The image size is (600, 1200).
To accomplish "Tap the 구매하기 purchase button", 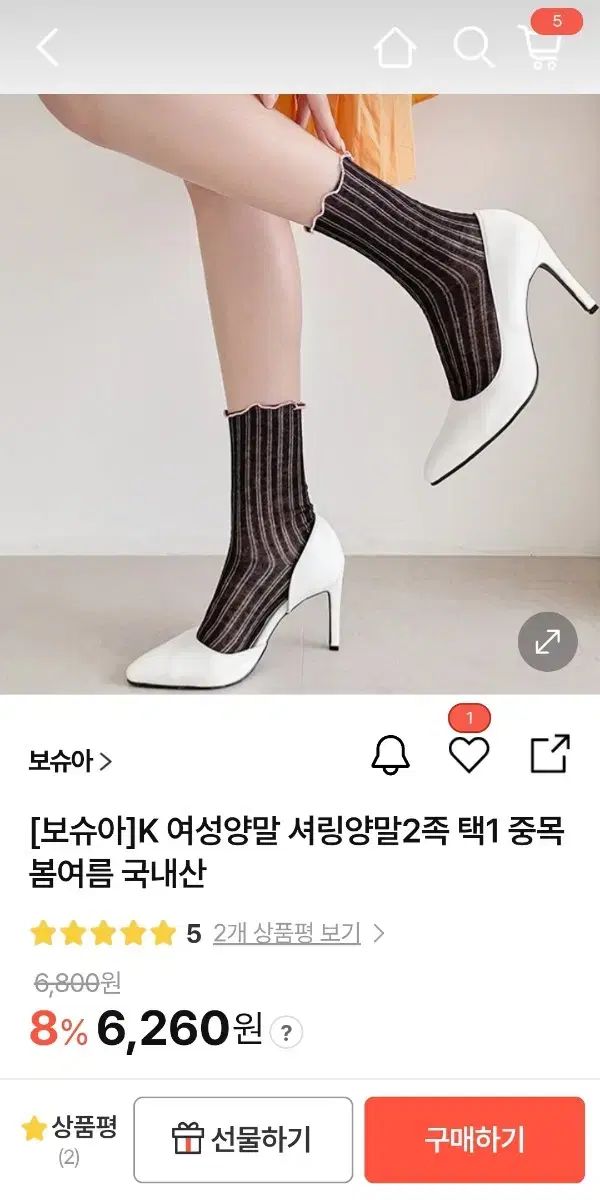I will 474,1139.
